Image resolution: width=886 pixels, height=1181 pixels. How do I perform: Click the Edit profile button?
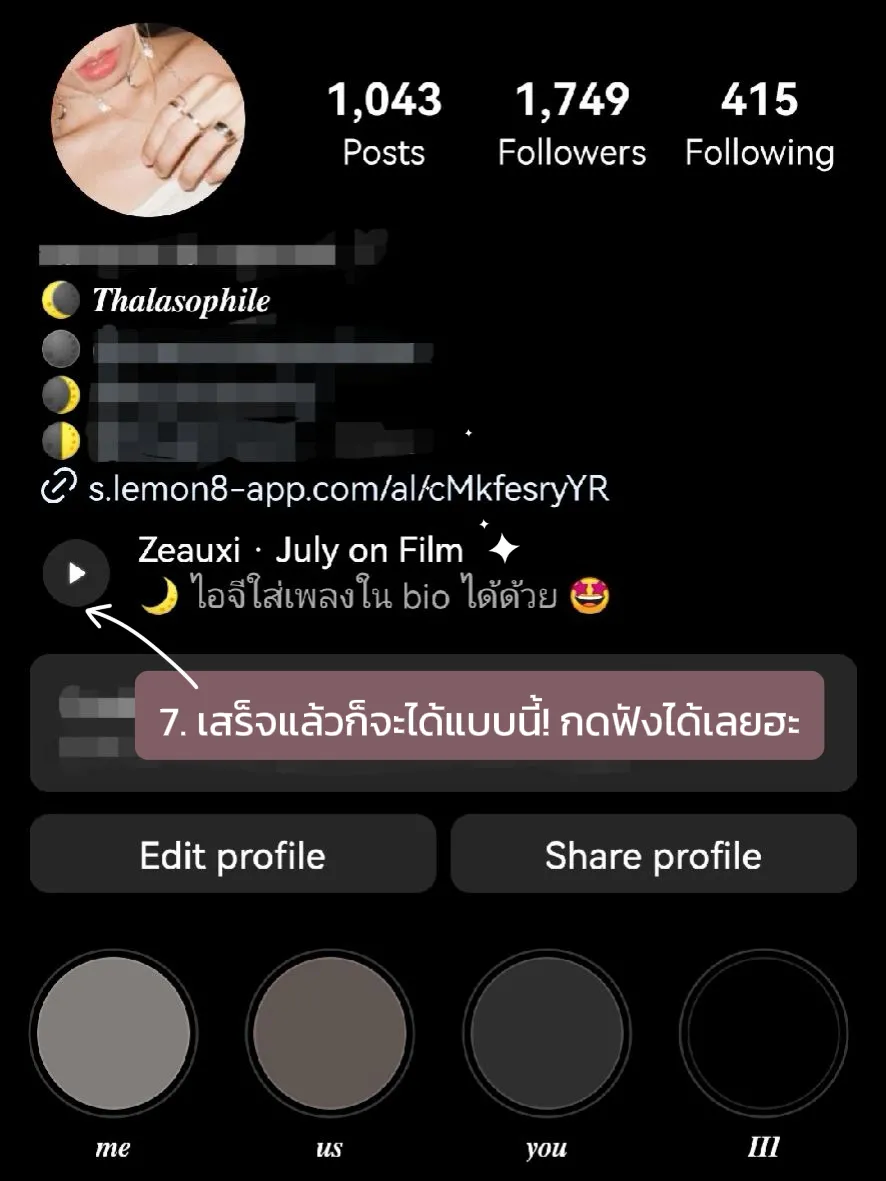pos(232,854)
